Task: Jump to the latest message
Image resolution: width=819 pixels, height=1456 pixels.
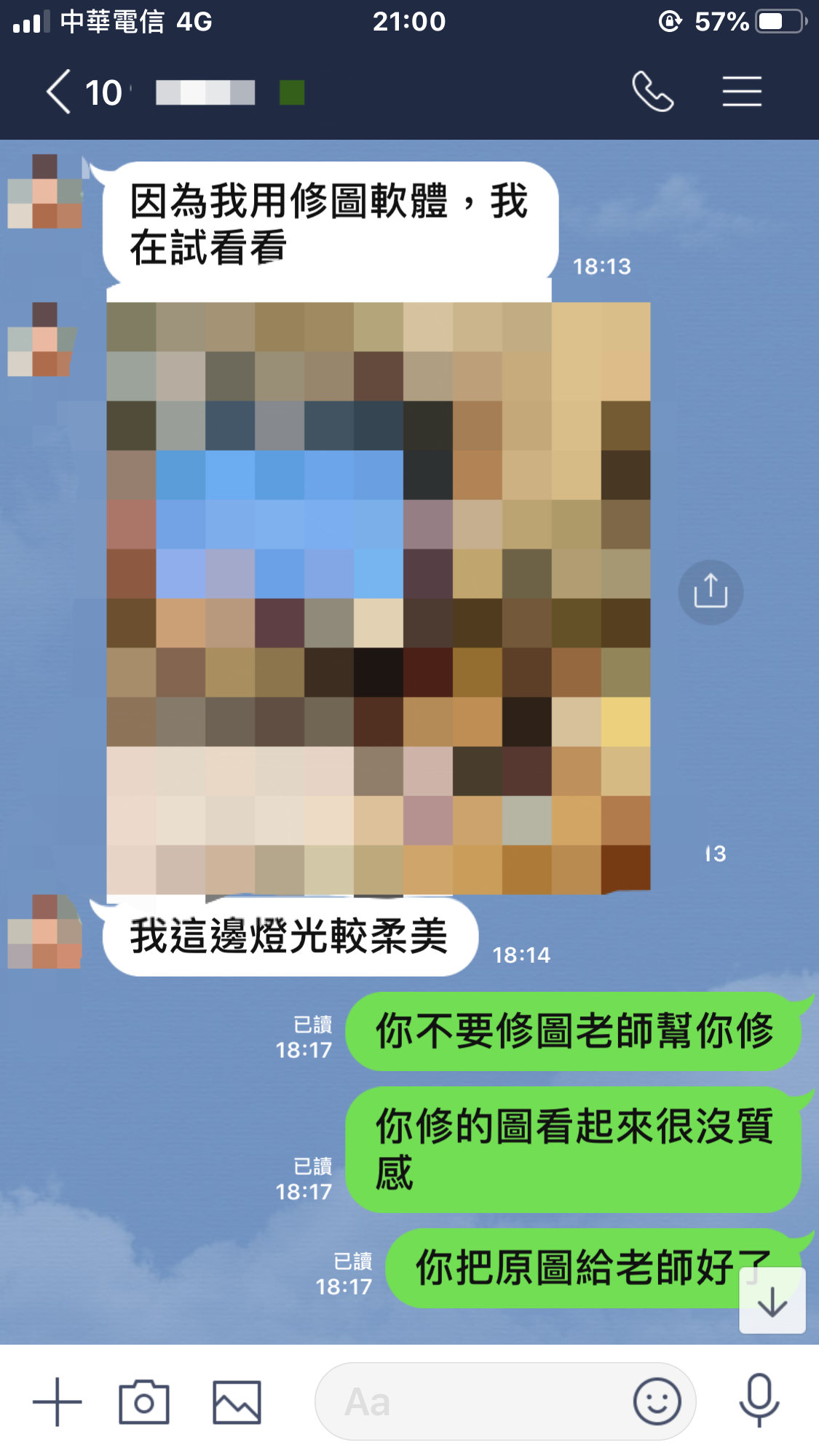Action: (x=772, y=1302)
